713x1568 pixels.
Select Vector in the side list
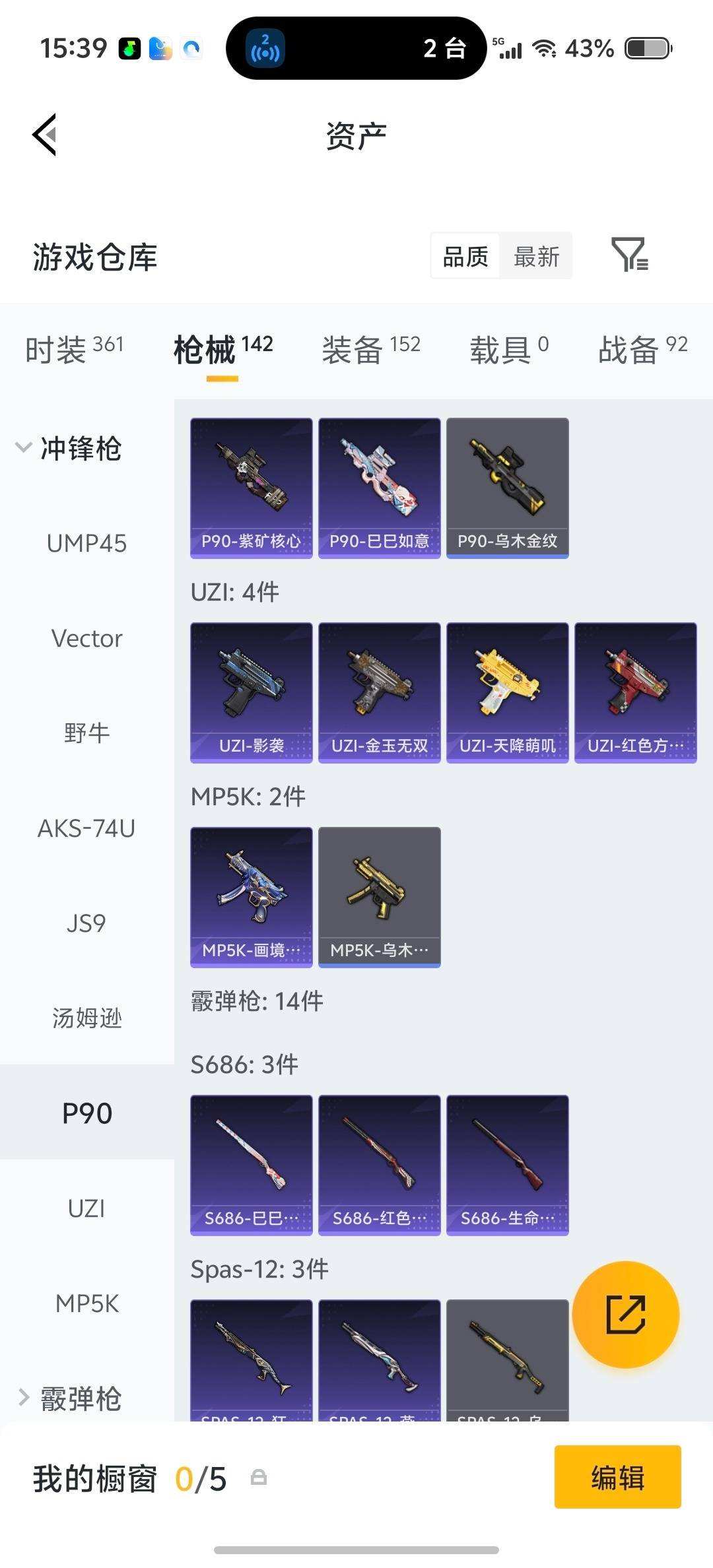(86, 639)
